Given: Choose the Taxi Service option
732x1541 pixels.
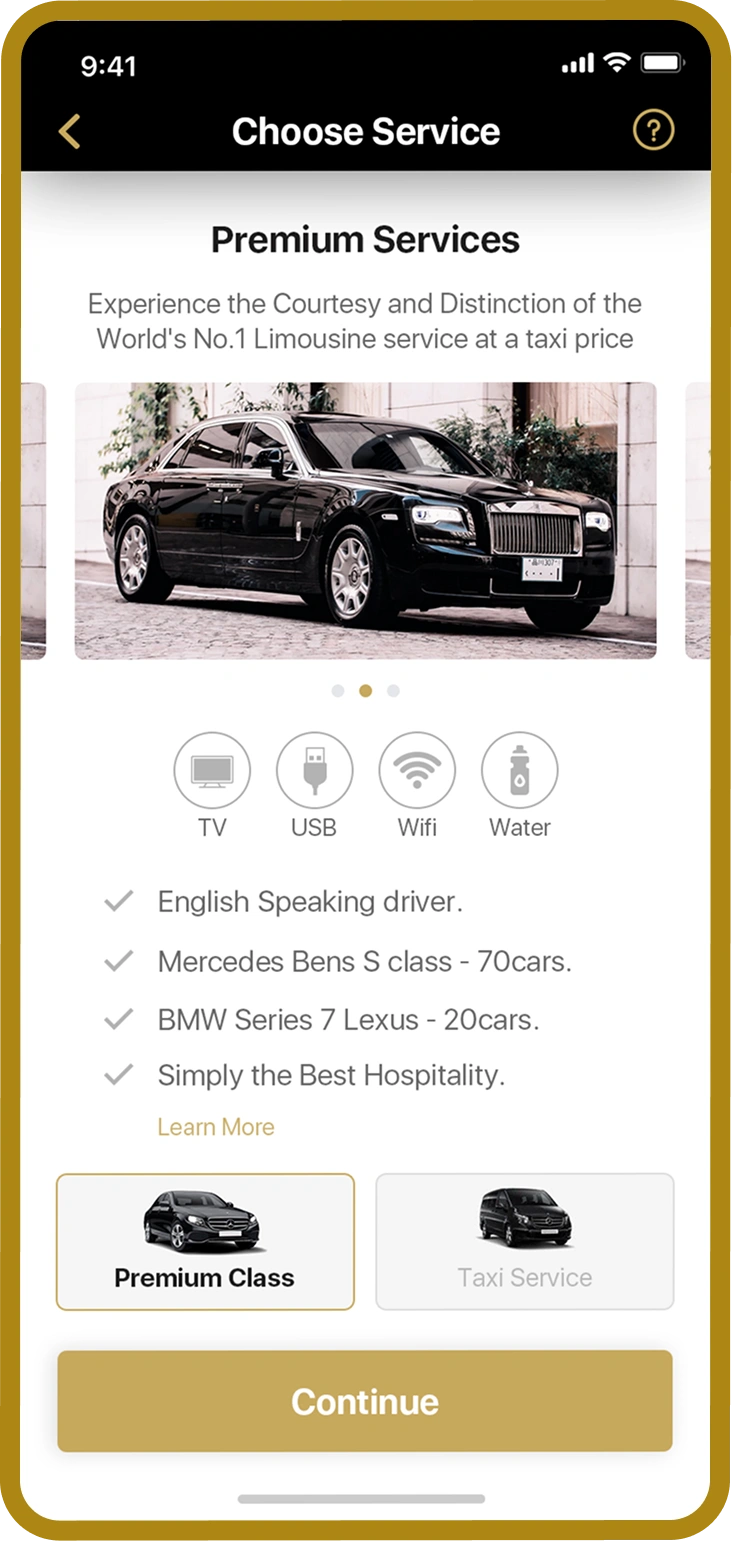Looking at the screenshot, I should [525, 1241].
